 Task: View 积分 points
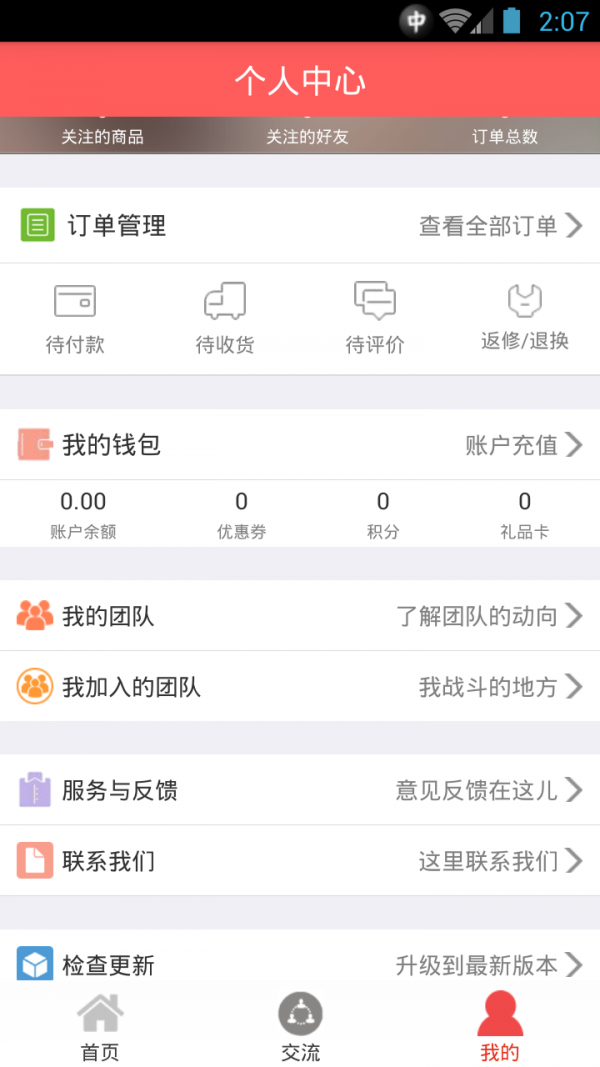pos(383,514)
